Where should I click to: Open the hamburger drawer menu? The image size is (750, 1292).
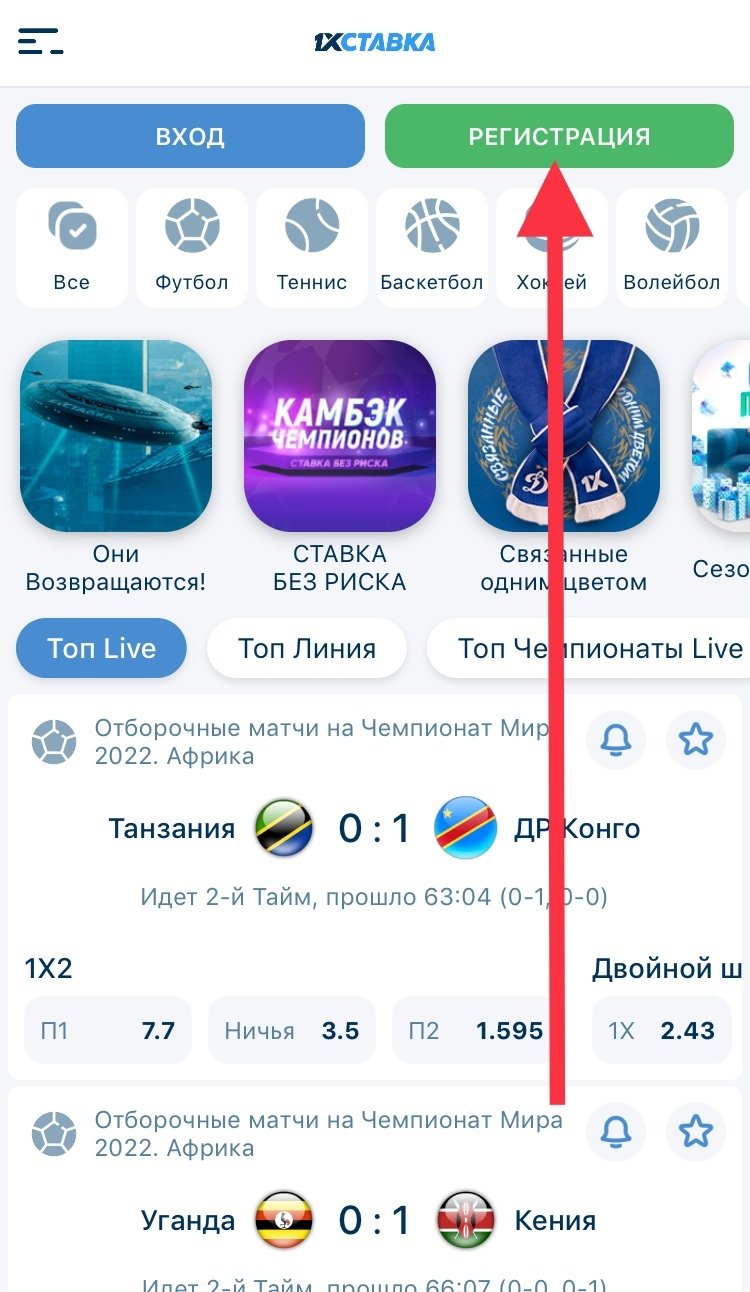(x=40, y=42)
